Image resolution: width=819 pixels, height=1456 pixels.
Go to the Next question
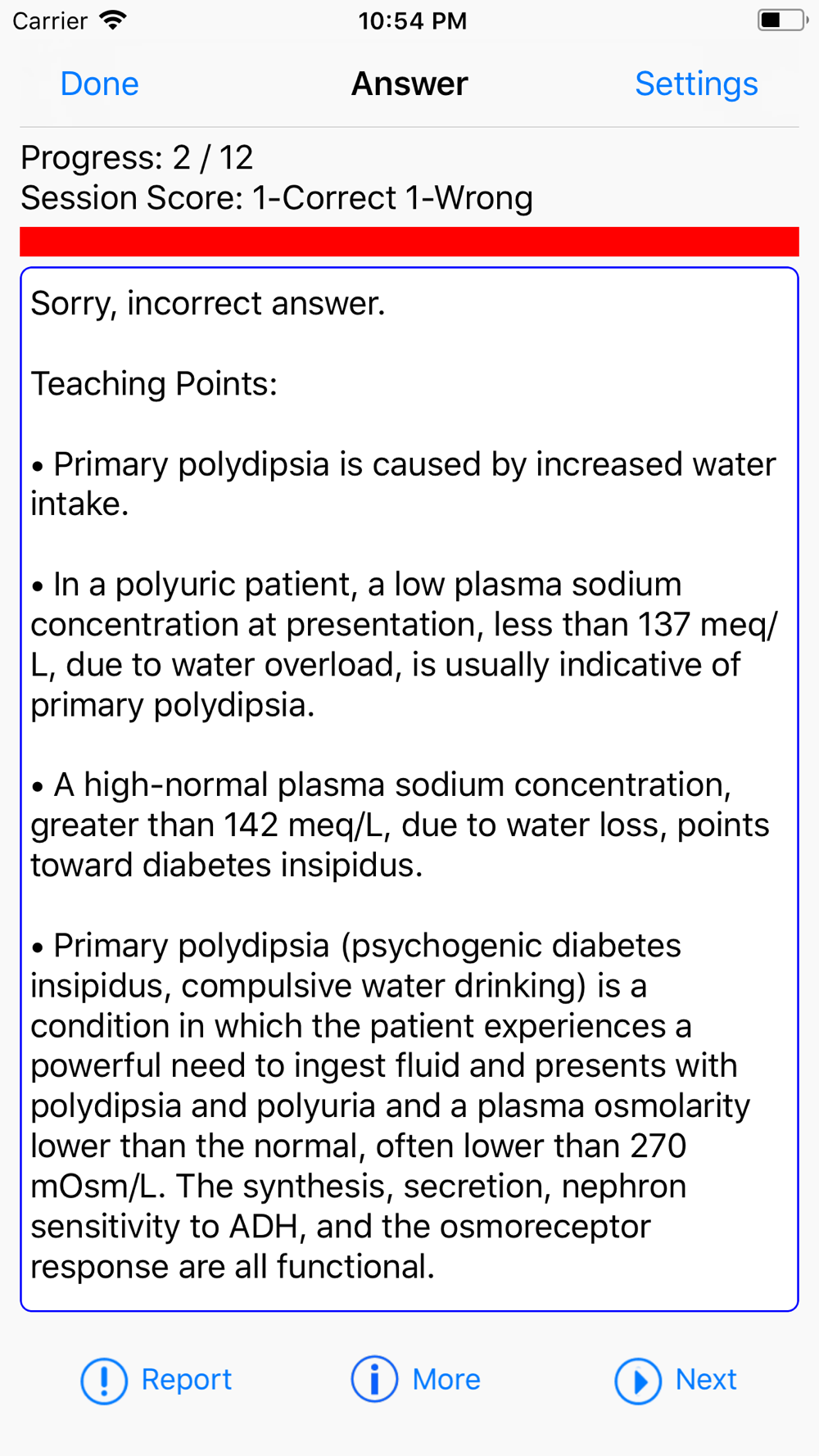click(676, 1380)
